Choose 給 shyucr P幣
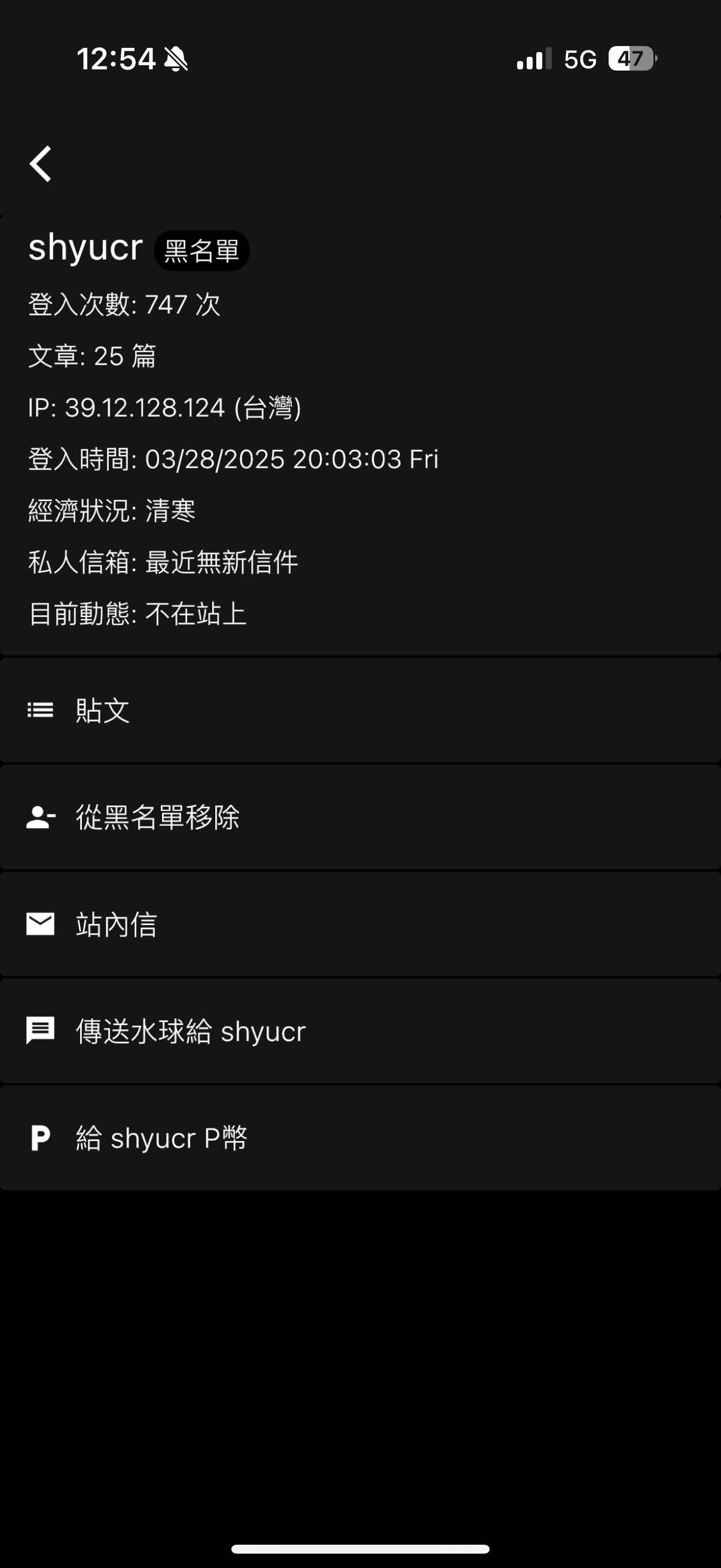 tap(161, 1137)
